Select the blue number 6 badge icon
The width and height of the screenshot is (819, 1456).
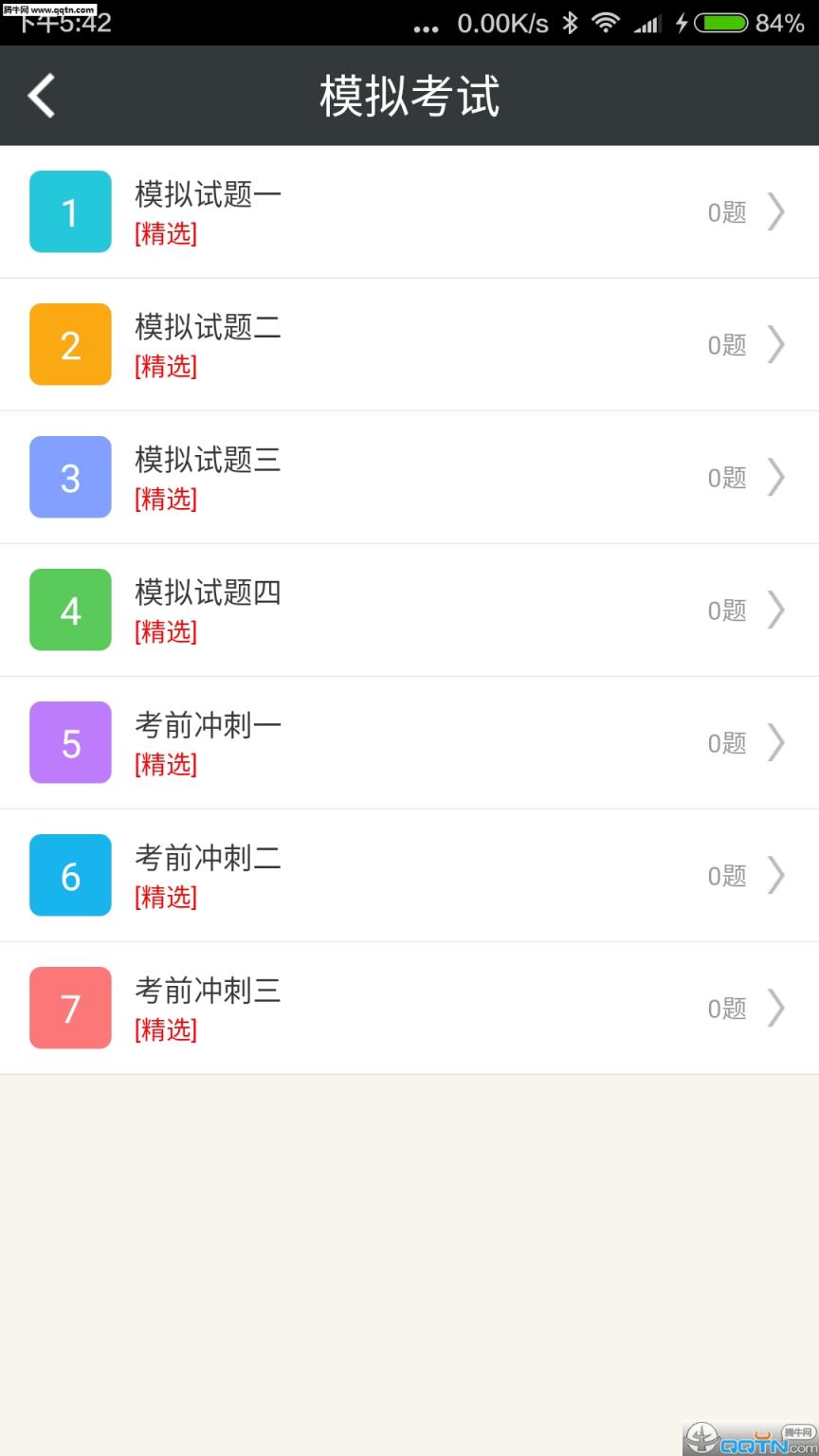tap(70, 876)
